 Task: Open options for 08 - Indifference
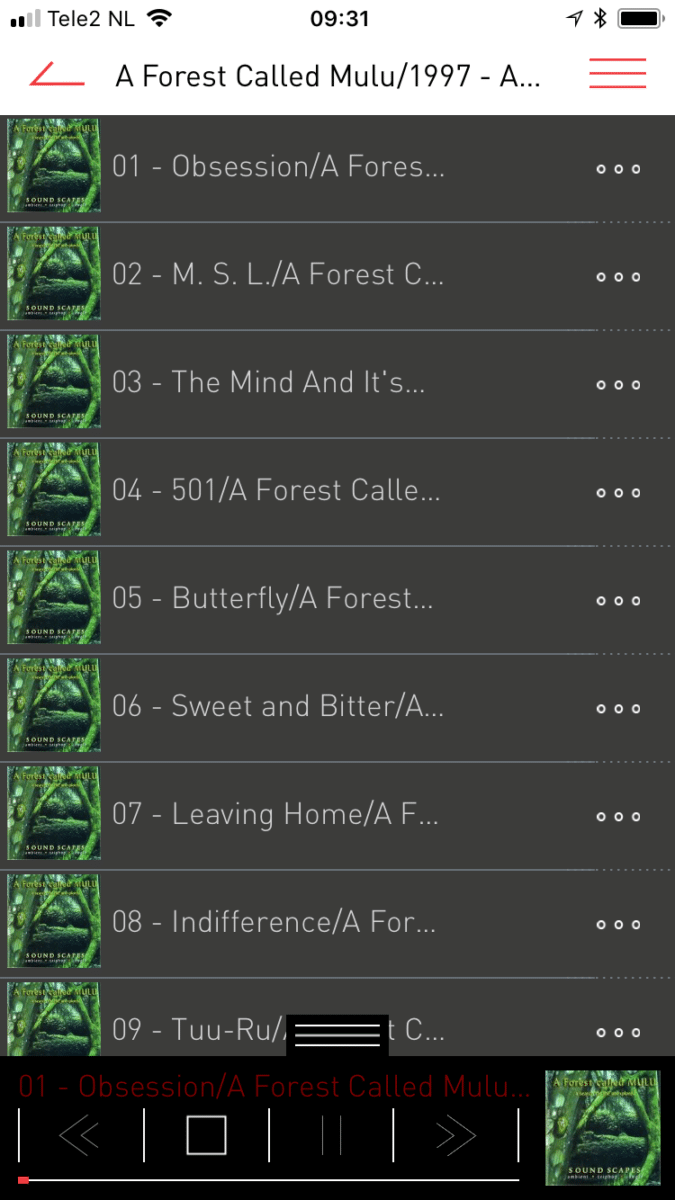point(618,925)
